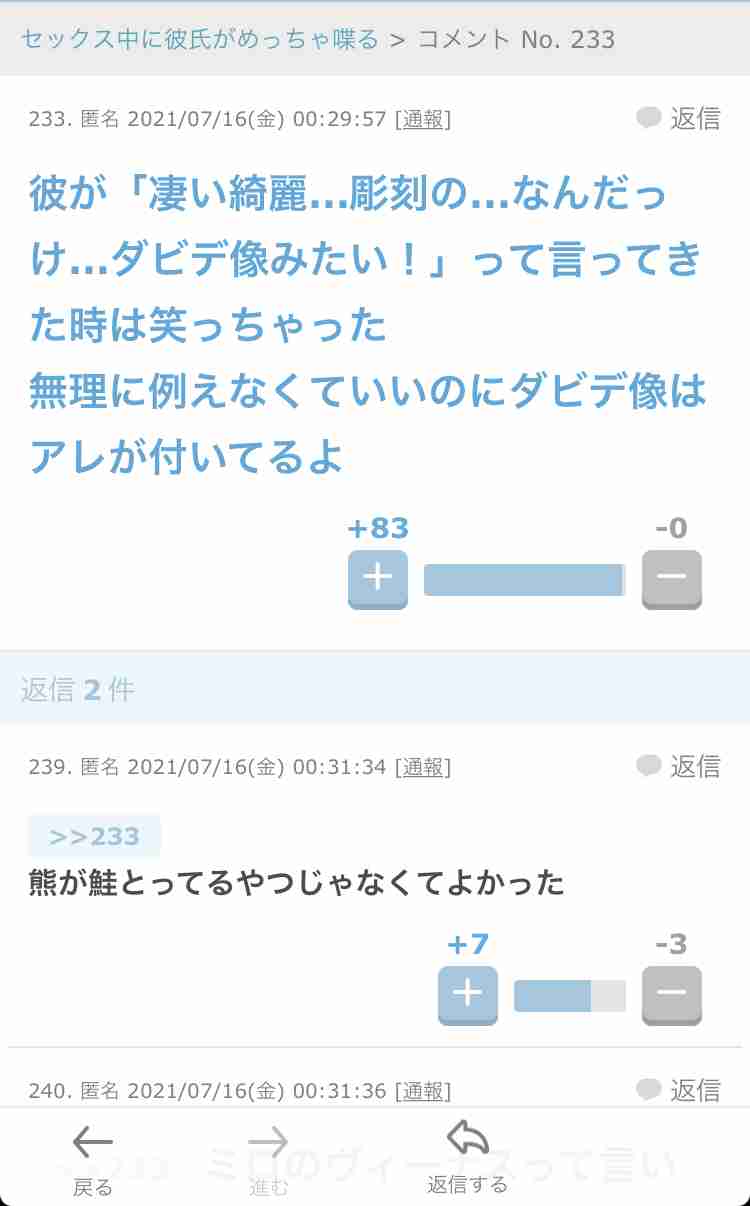
Task: Tap 返信する in the bottom bar
Action: point(467,1156)
